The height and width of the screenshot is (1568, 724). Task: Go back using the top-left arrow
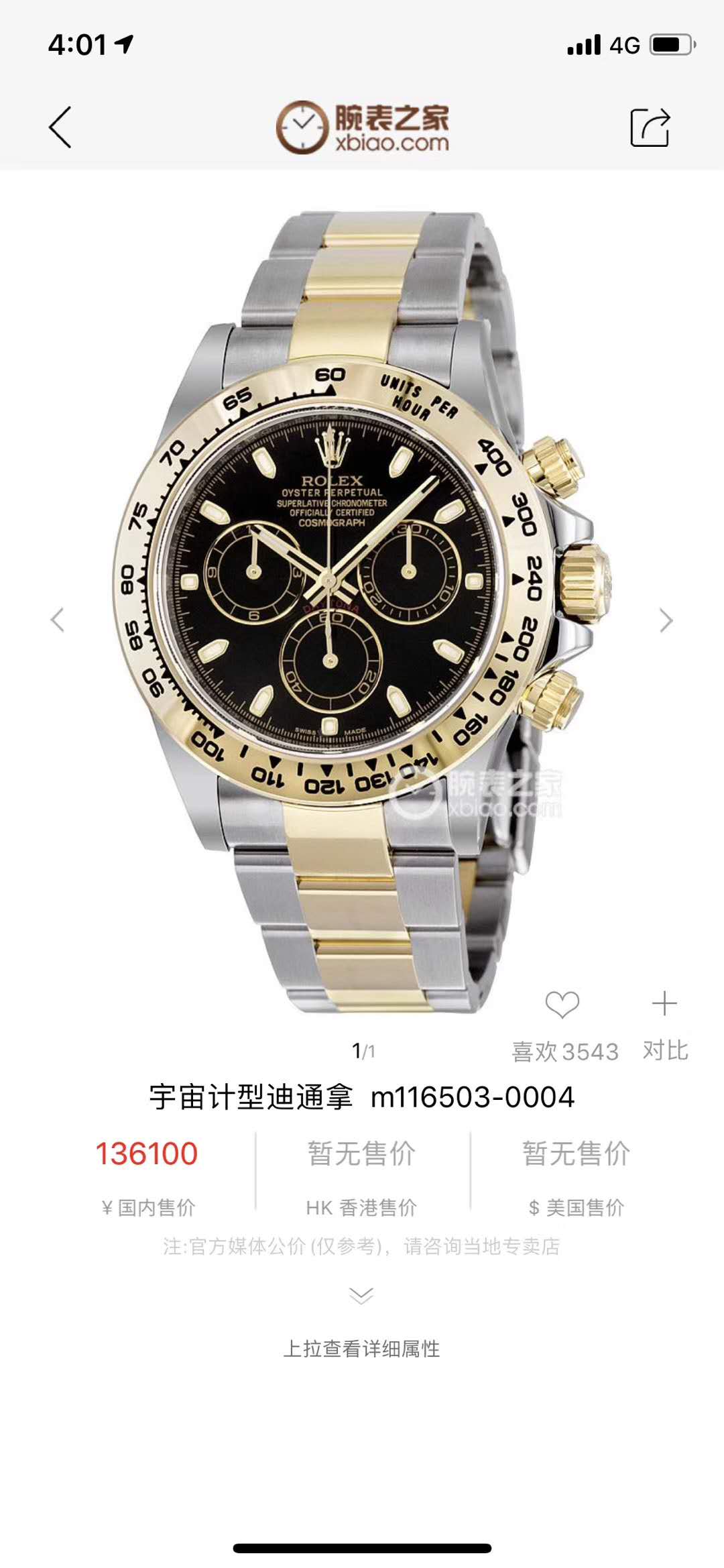coord(60,127)
